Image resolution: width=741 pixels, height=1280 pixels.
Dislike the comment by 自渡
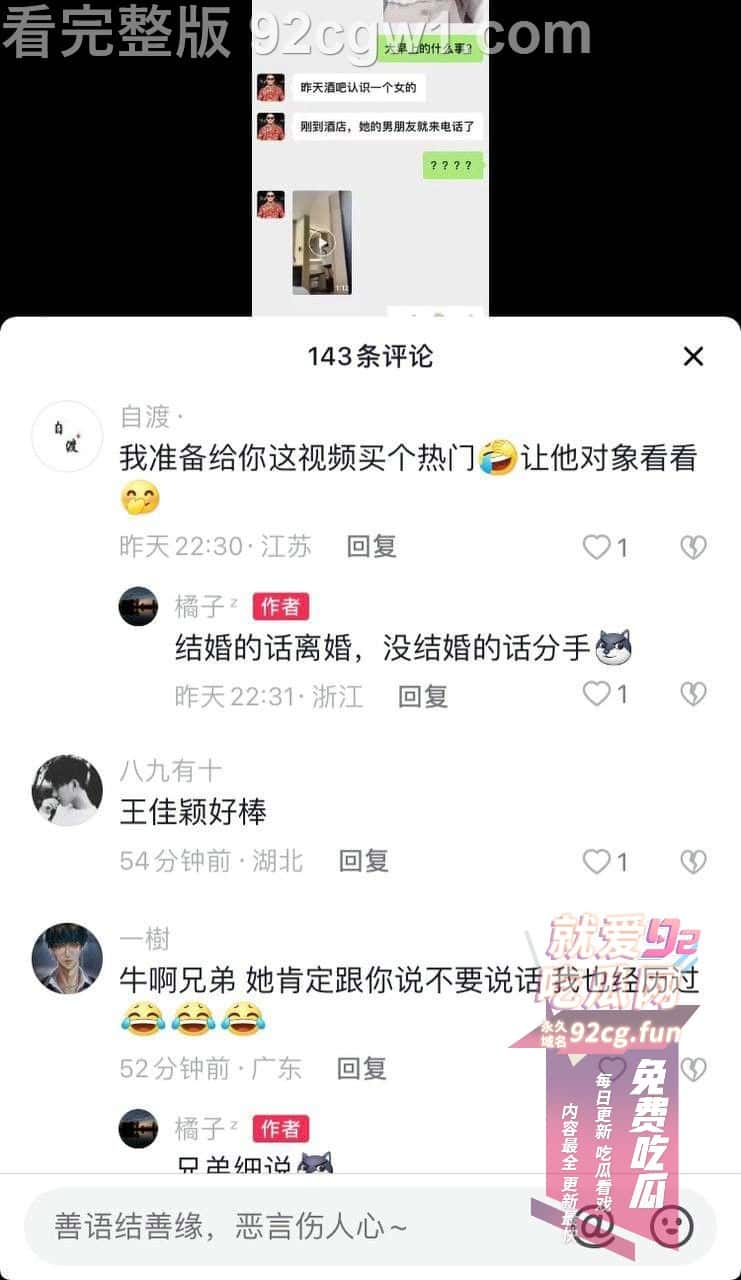(x=693, y=546)
